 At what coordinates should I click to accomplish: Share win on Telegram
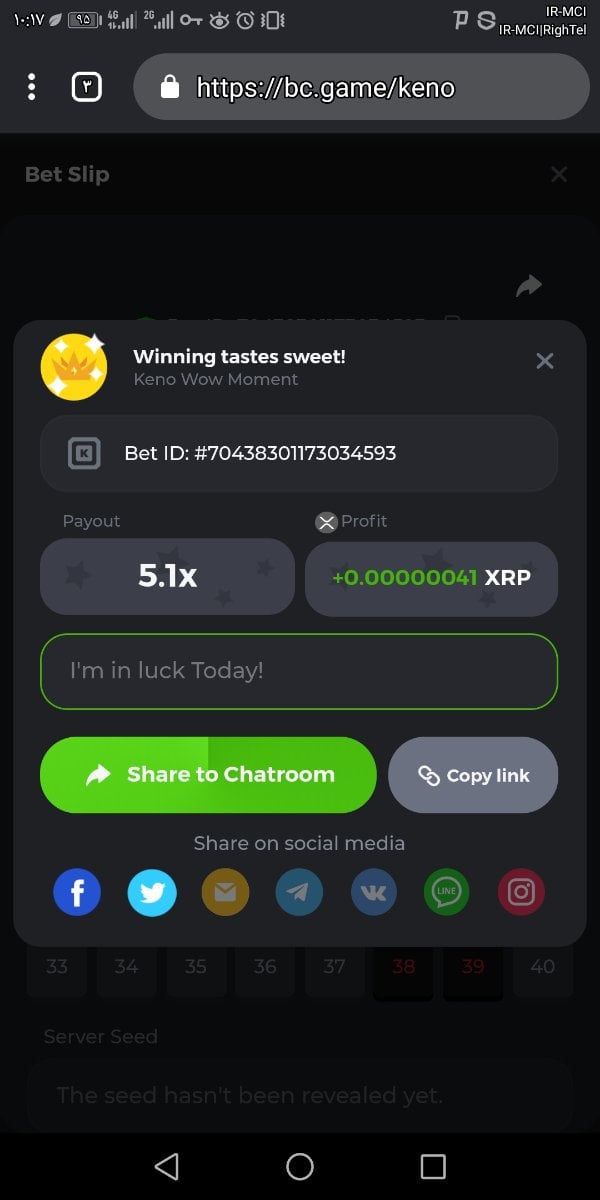299,892
